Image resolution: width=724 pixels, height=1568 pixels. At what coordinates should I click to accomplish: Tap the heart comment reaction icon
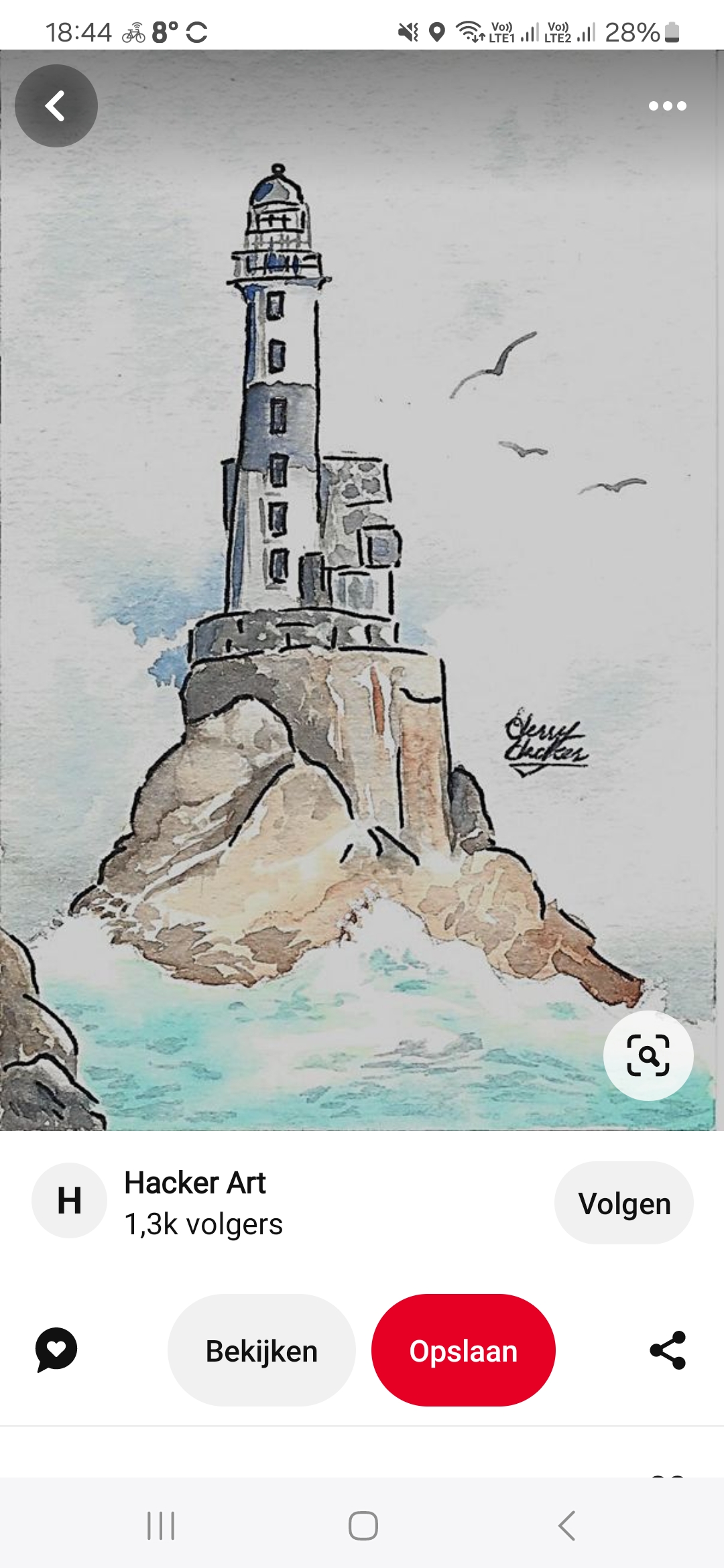click(x=56, y=1350)
